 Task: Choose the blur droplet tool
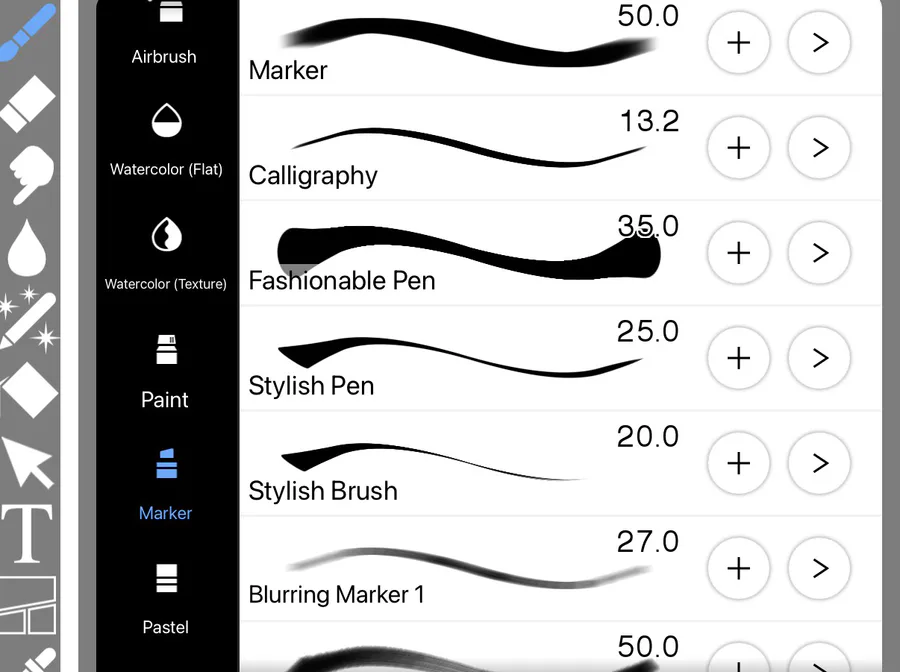click(27, 247)
